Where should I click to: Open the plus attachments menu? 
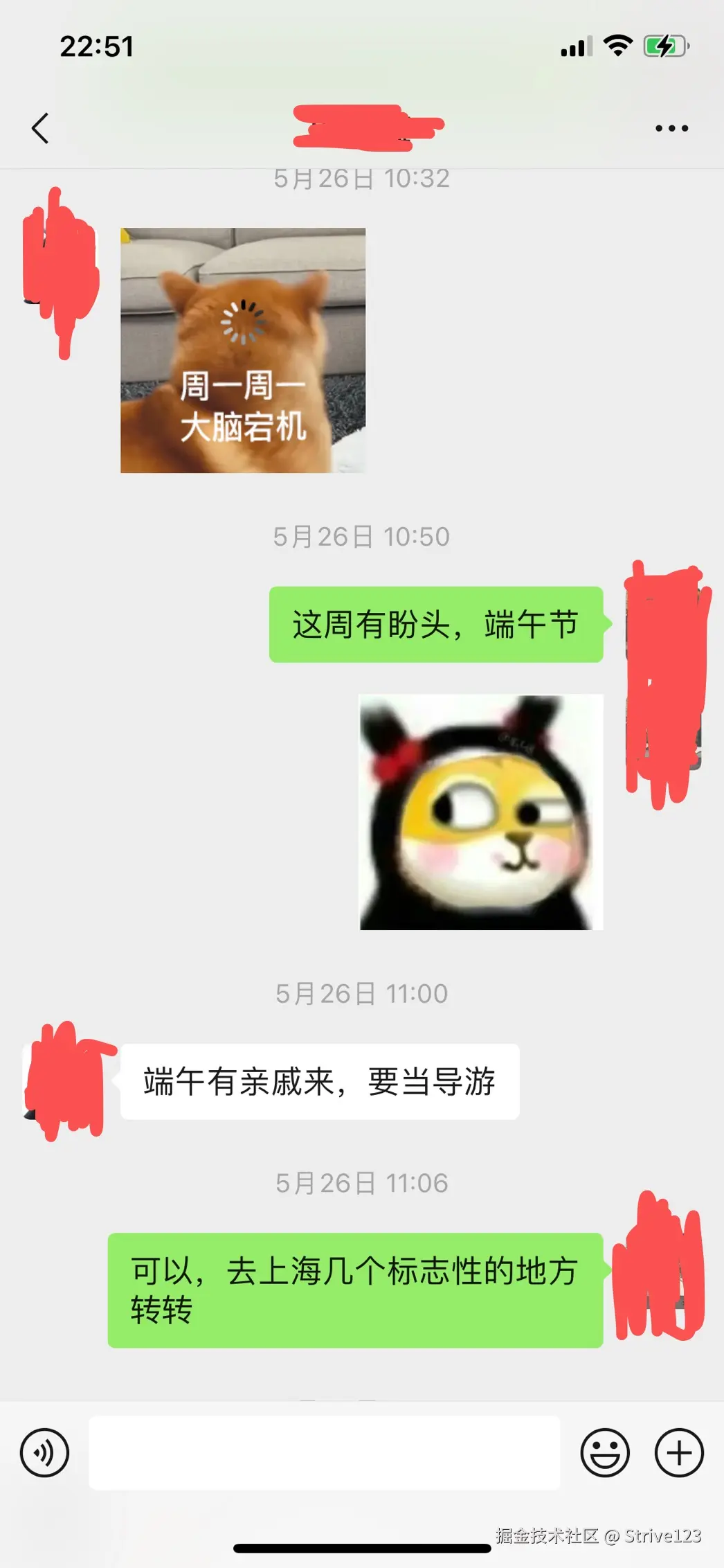coord(679,1452)
